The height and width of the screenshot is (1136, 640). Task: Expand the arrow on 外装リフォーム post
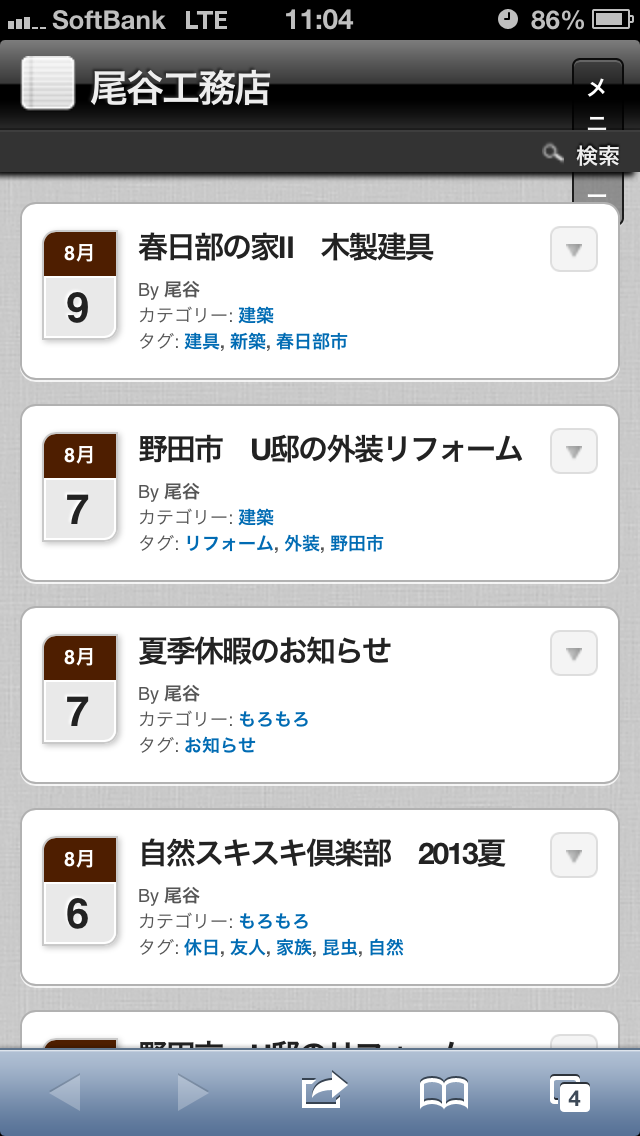pos(573,451)
